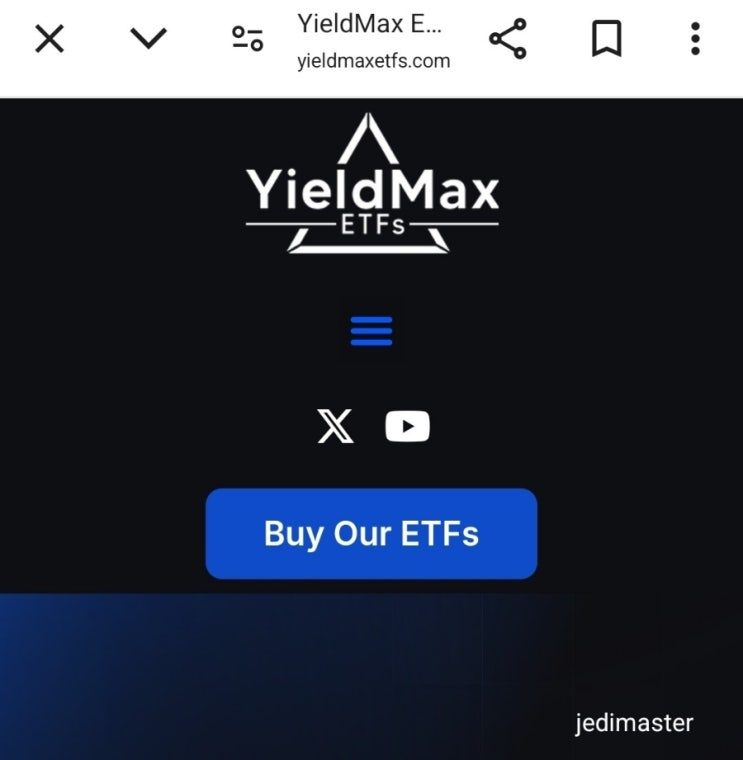743x760 pixels.
Task: Tap the yieldmaxetfs.com address bar
Action: point(373,42)
